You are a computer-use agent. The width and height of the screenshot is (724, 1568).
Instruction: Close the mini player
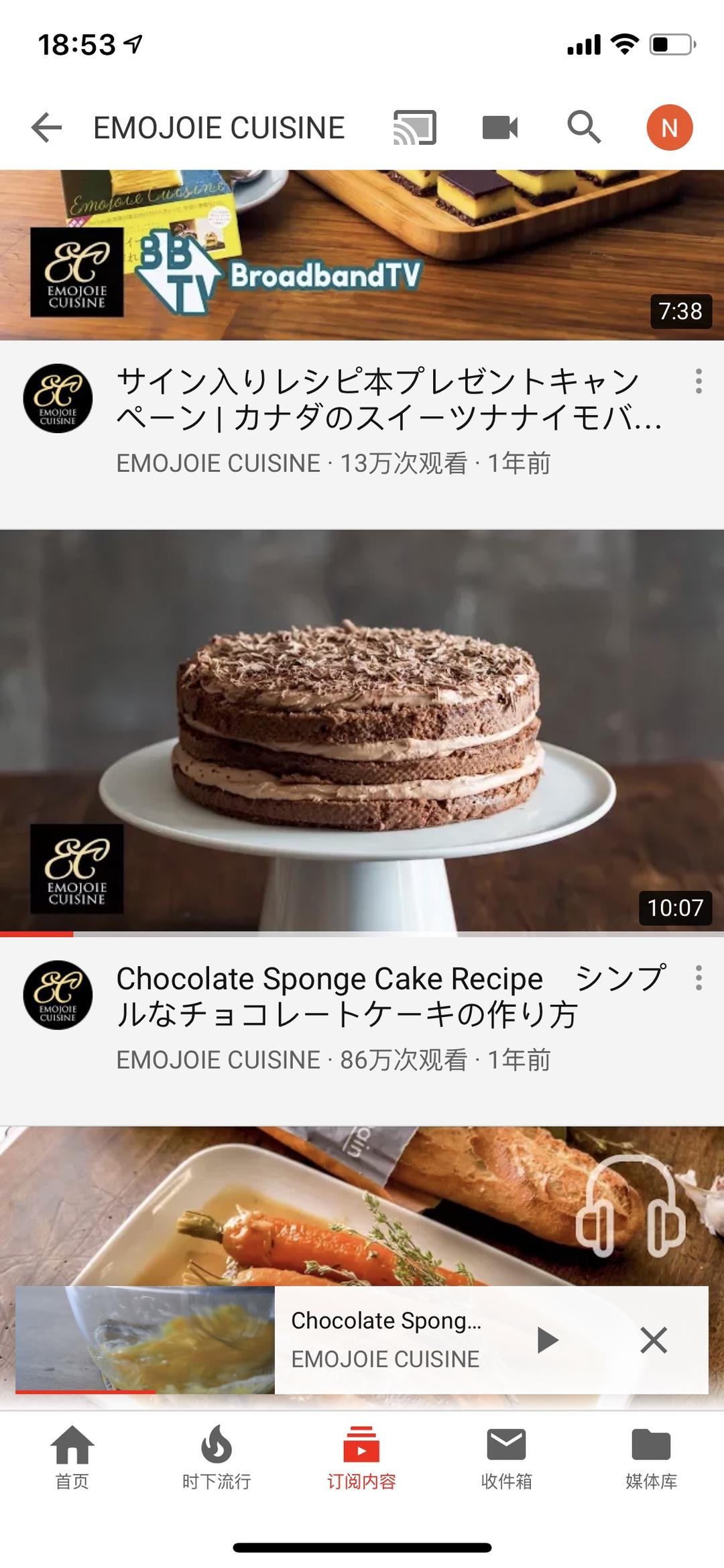click(654, 1340)
